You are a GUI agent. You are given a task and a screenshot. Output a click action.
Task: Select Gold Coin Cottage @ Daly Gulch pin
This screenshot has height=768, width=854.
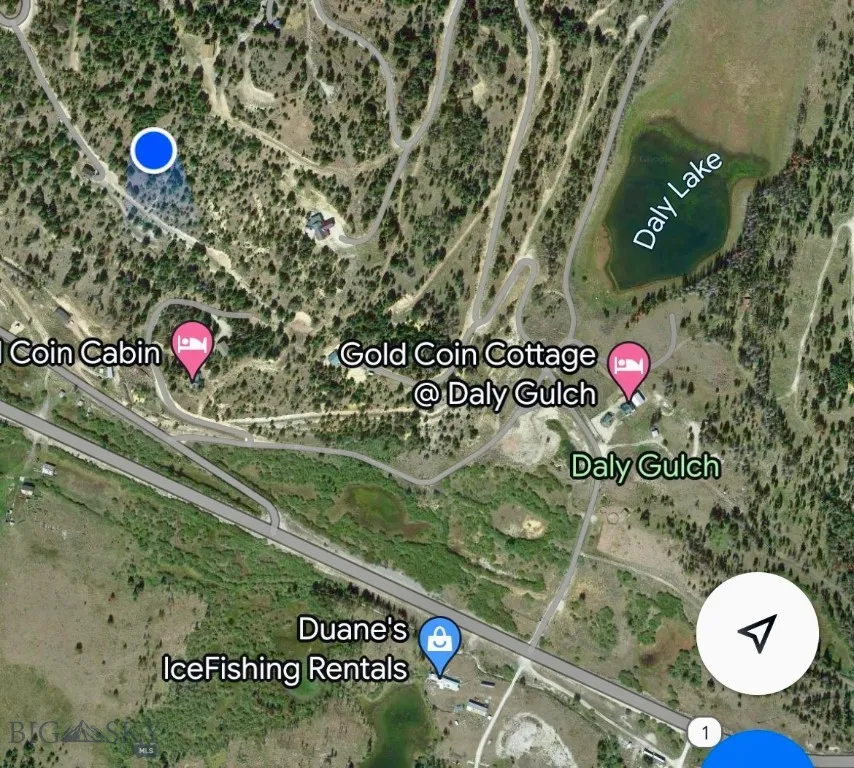pyautogui.click(x=629, y=366)
